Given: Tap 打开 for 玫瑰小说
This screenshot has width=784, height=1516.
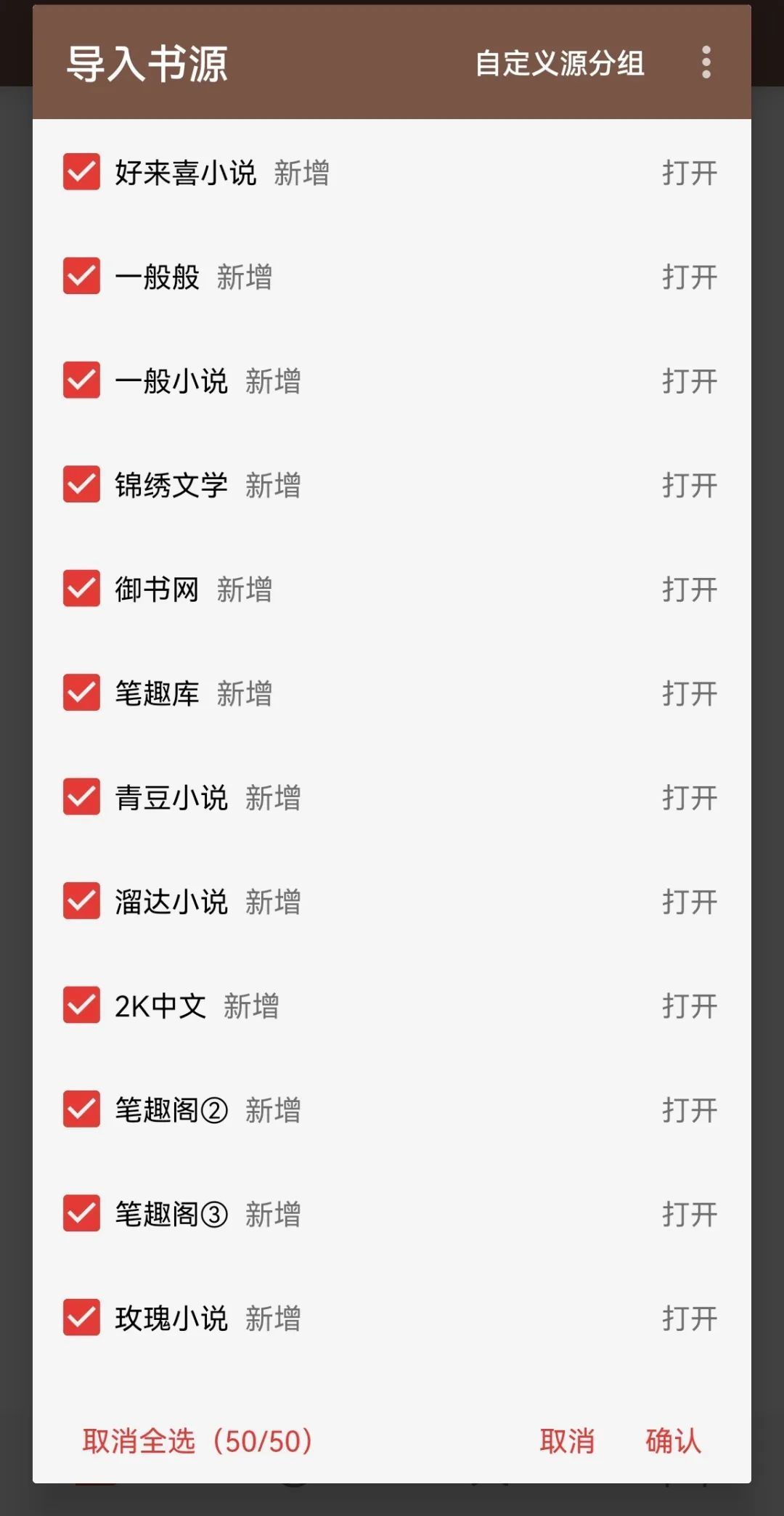Looking at the screenshot, I should (x=689, y=1318).
